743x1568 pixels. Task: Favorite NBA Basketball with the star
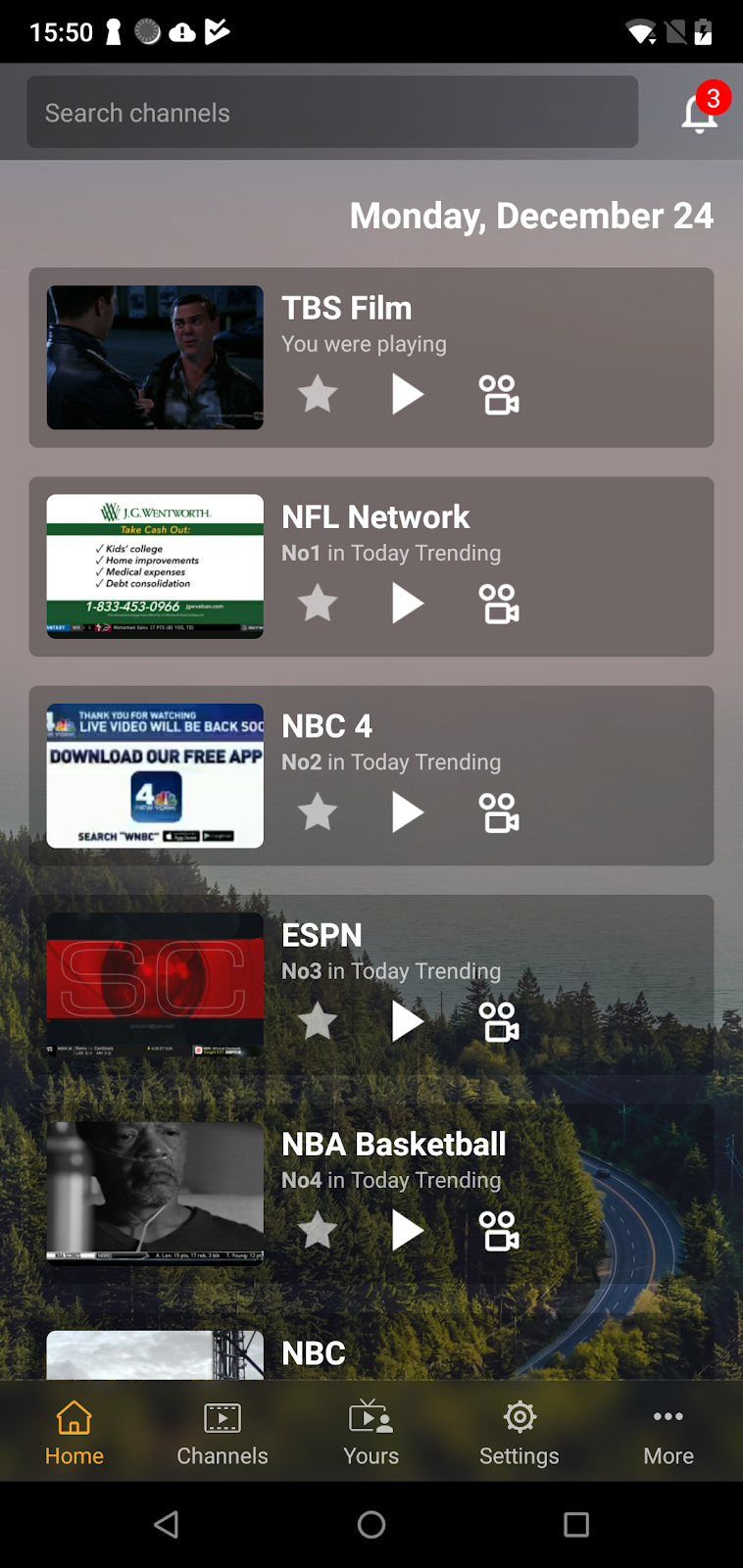(318, 1230)
